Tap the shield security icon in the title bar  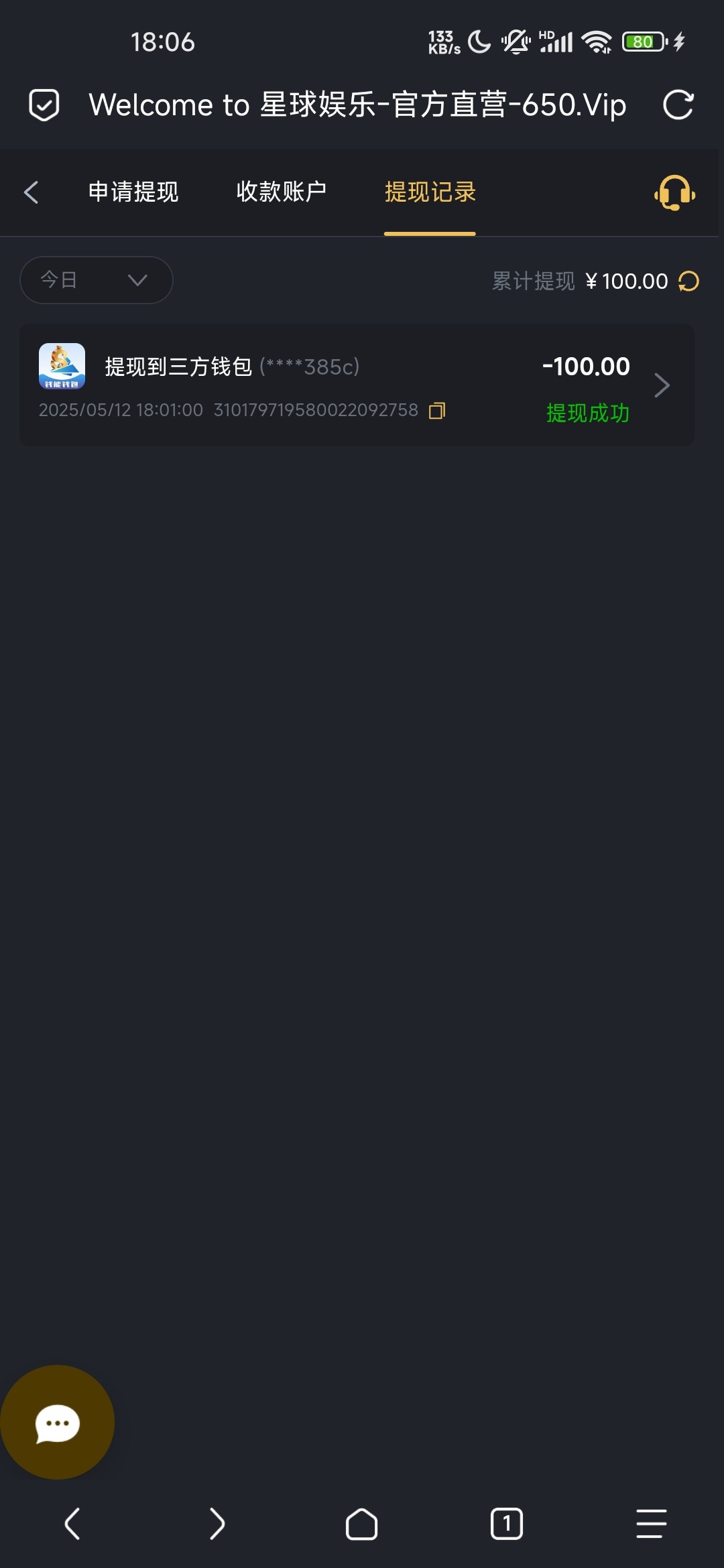point(44,105)
